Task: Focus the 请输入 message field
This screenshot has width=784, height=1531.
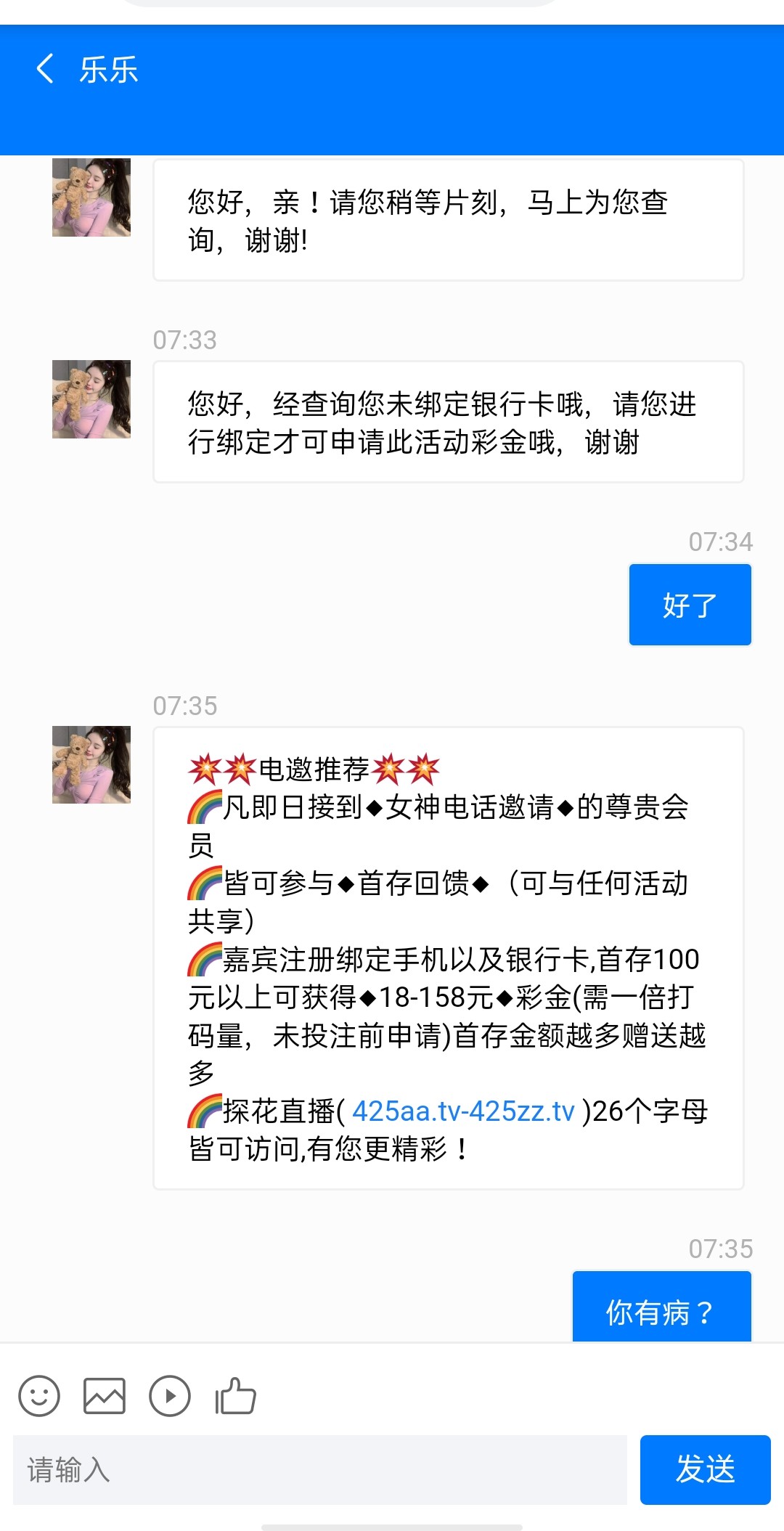Action: click(319, 1470)
